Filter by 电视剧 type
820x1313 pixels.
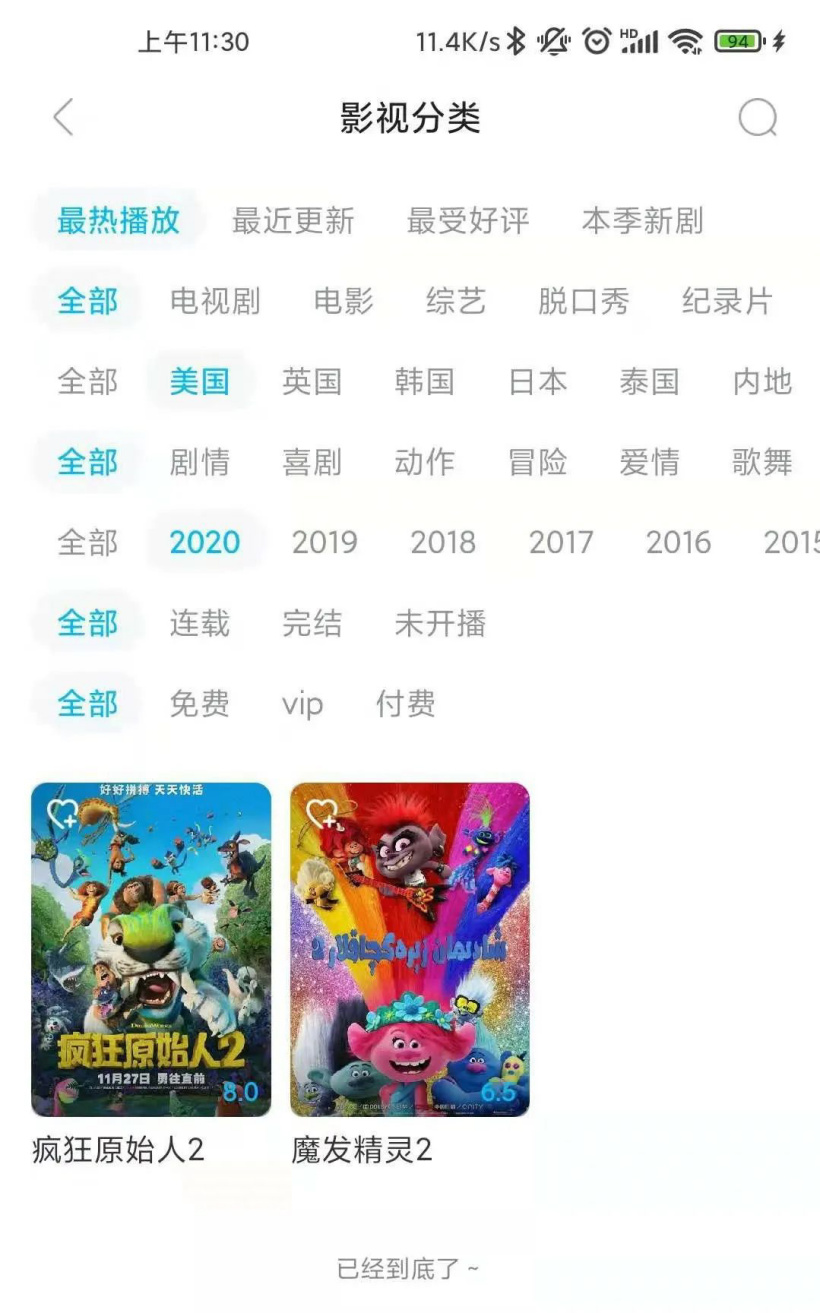[215, 301]
